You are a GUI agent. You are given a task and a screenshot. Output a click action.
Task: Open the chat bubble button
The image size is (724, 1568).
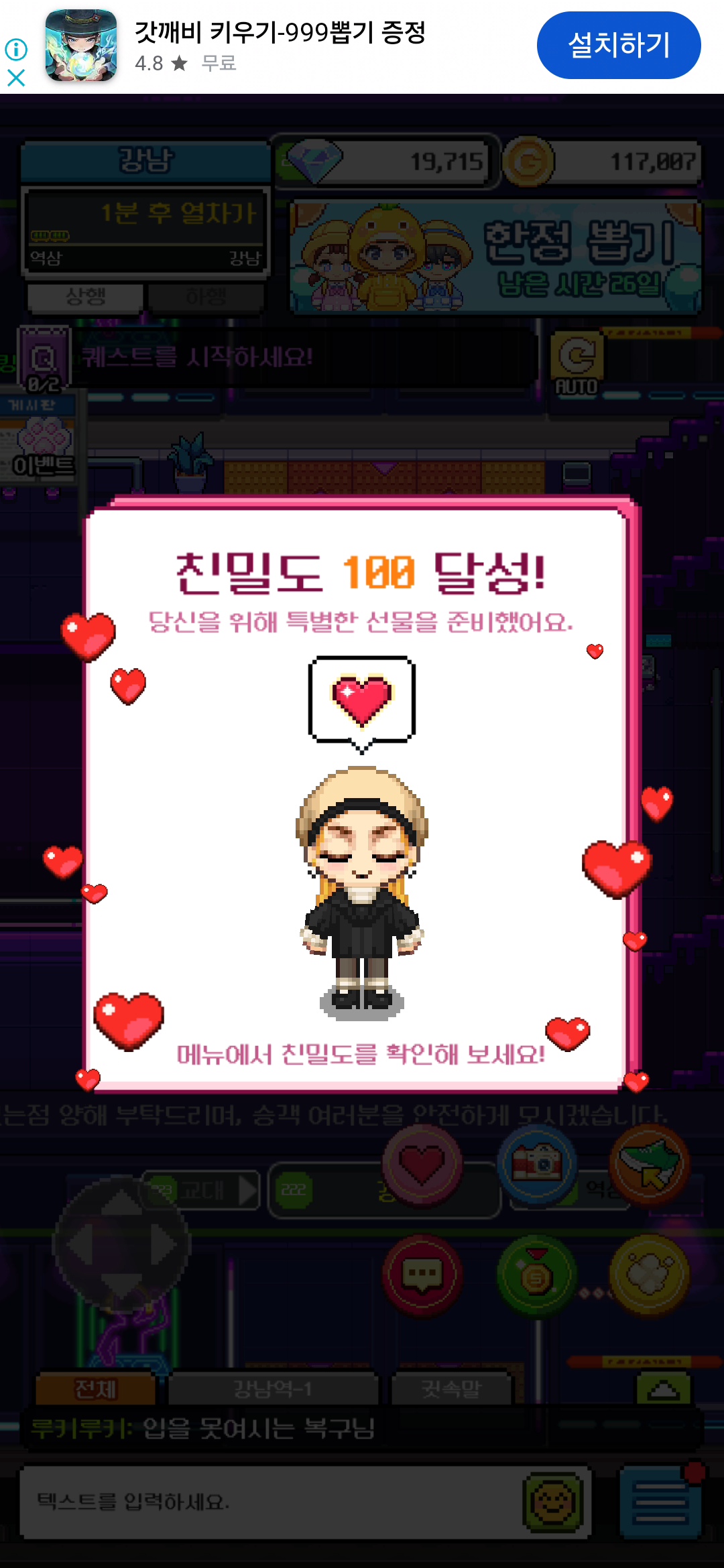coord(422,1275)
